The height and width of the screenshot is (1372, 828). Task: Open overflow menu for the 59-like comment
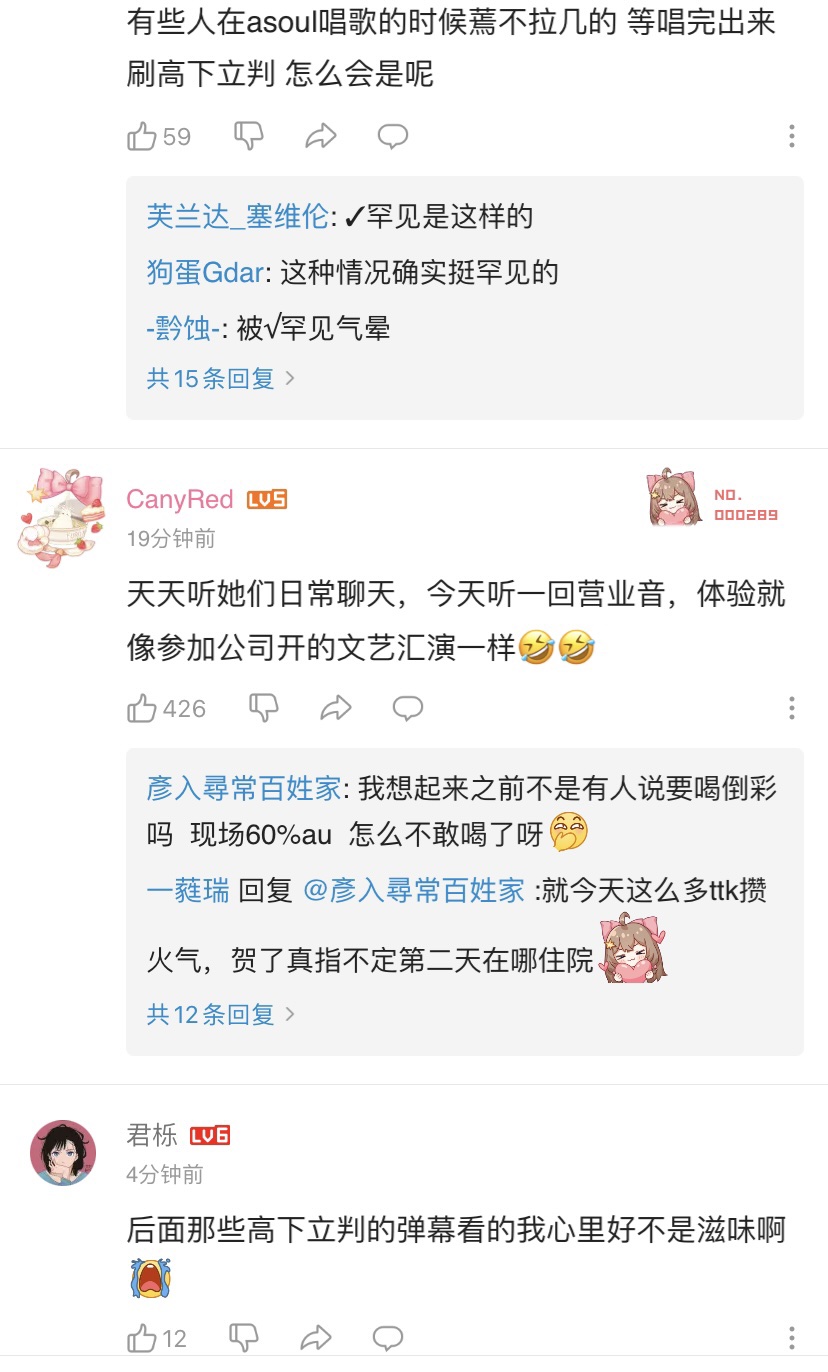click(x=791, y=136)
